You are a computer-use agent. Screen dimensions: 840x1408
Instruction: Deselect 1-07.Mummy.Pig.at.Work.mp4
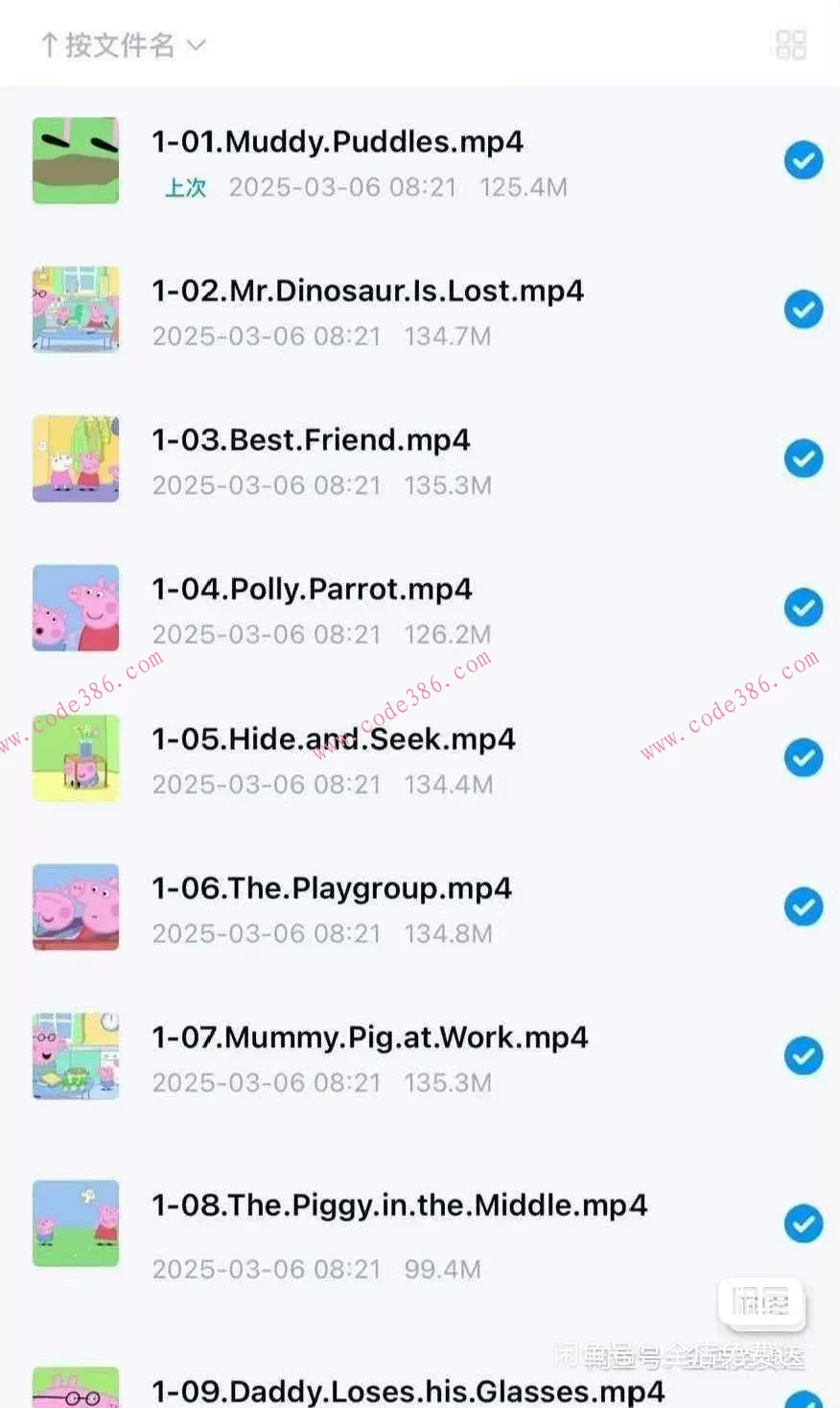(803, 1056)
